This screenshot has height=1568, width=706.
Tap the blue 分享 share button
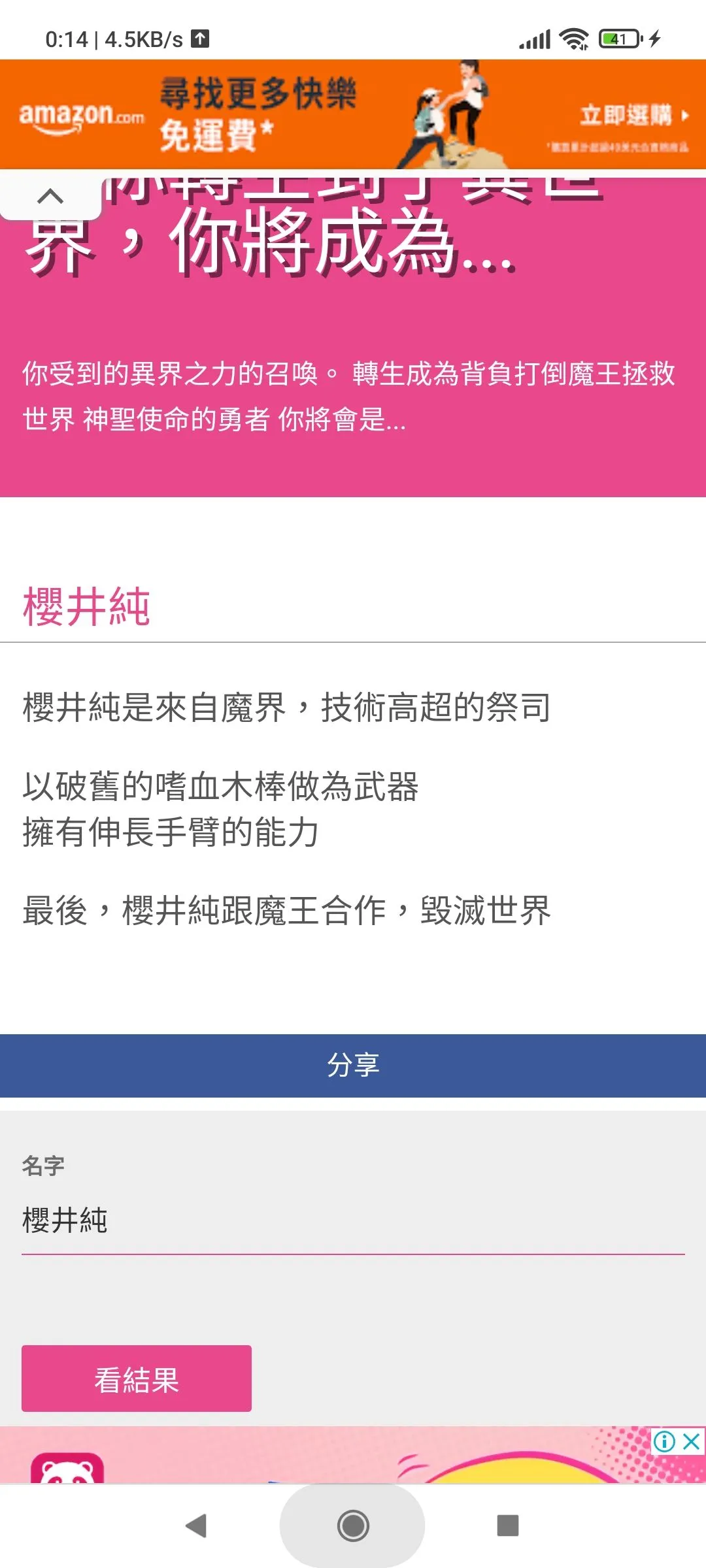click(x=353, y=1065)
